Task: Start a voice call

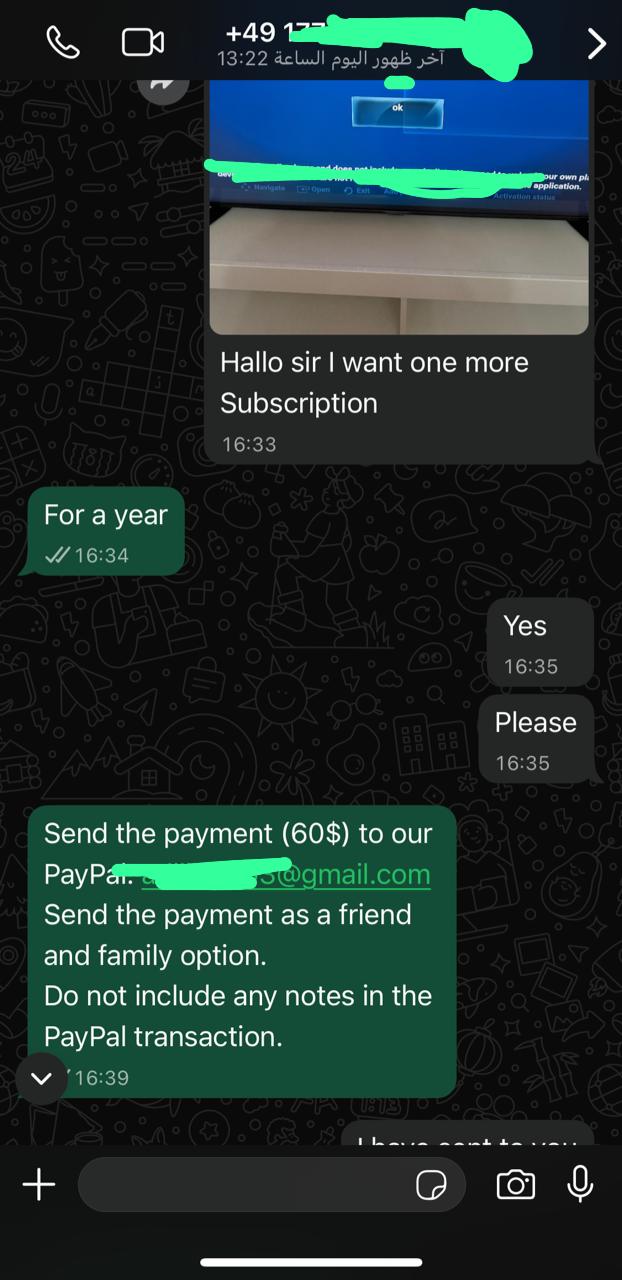Action: [63, 42]
